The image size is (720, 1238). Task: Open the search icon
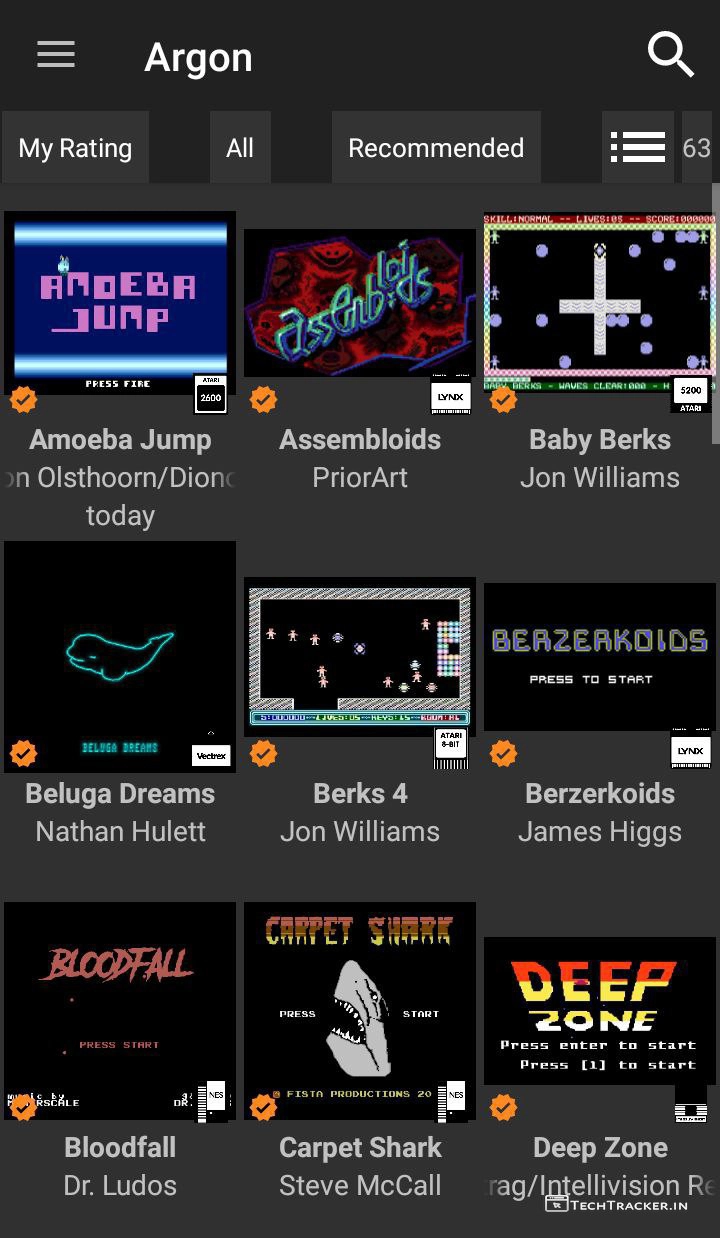(x=670, y=55)
